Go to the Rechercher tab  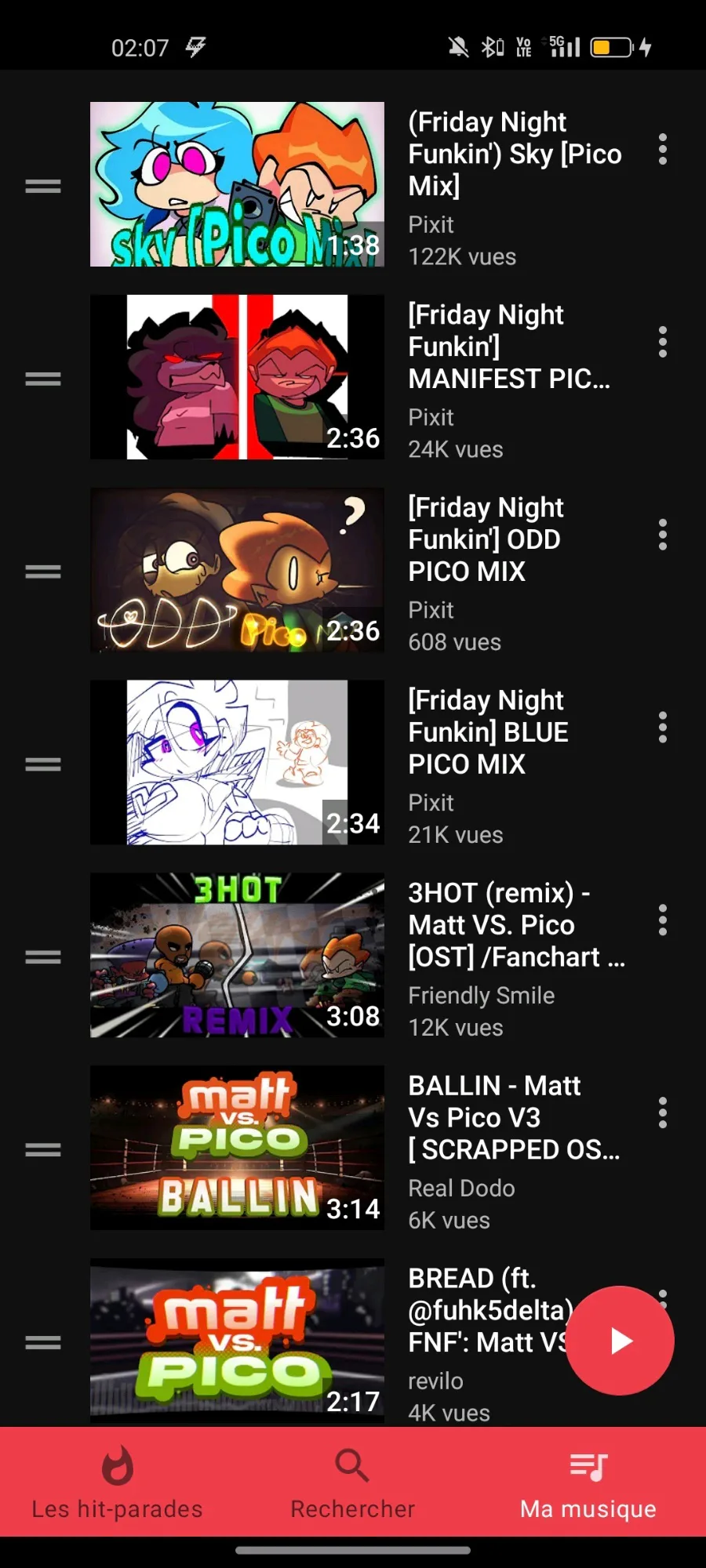click(x=353, y=1482)
